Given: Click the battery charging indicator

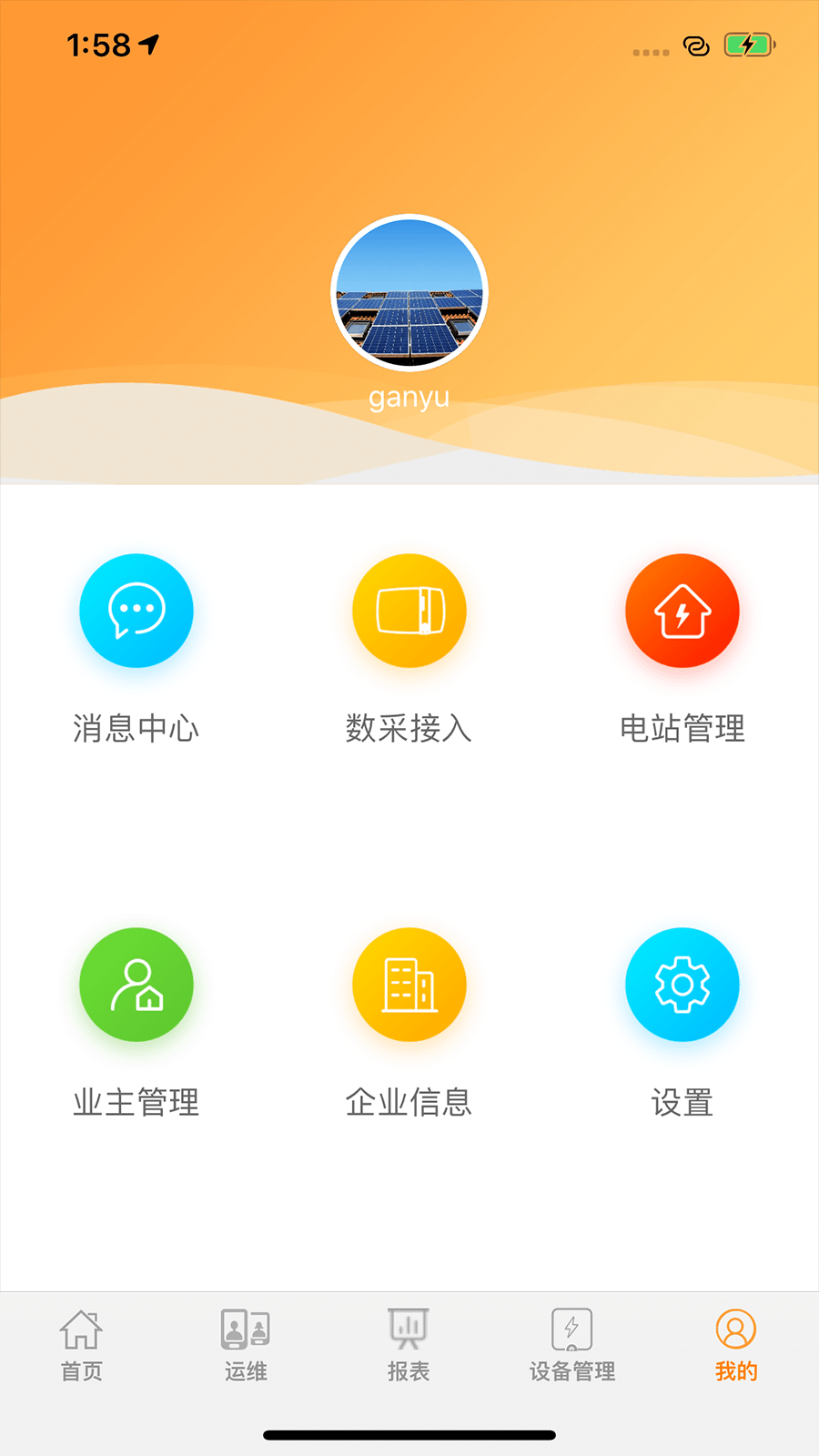Looking at the screenshot, I should [748, 44].
